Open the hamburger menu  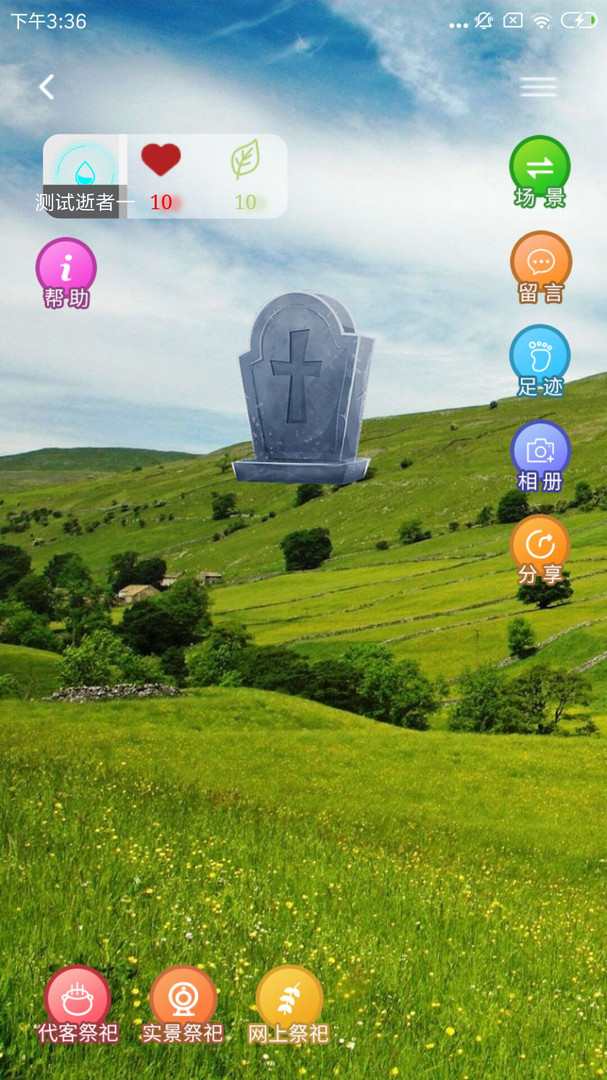tap(538, 87)
